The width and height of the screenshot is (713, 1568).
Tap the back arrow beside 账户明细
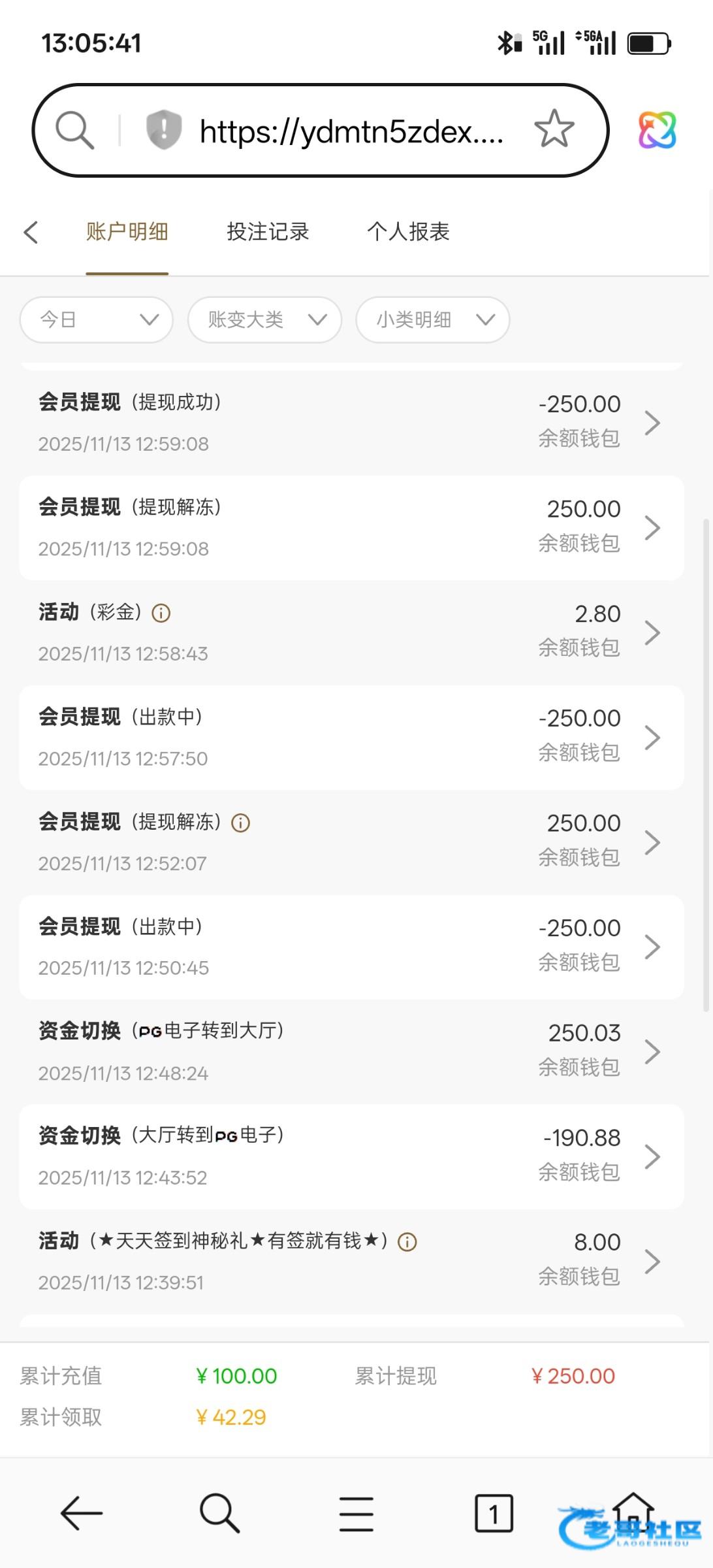point(31,232)
